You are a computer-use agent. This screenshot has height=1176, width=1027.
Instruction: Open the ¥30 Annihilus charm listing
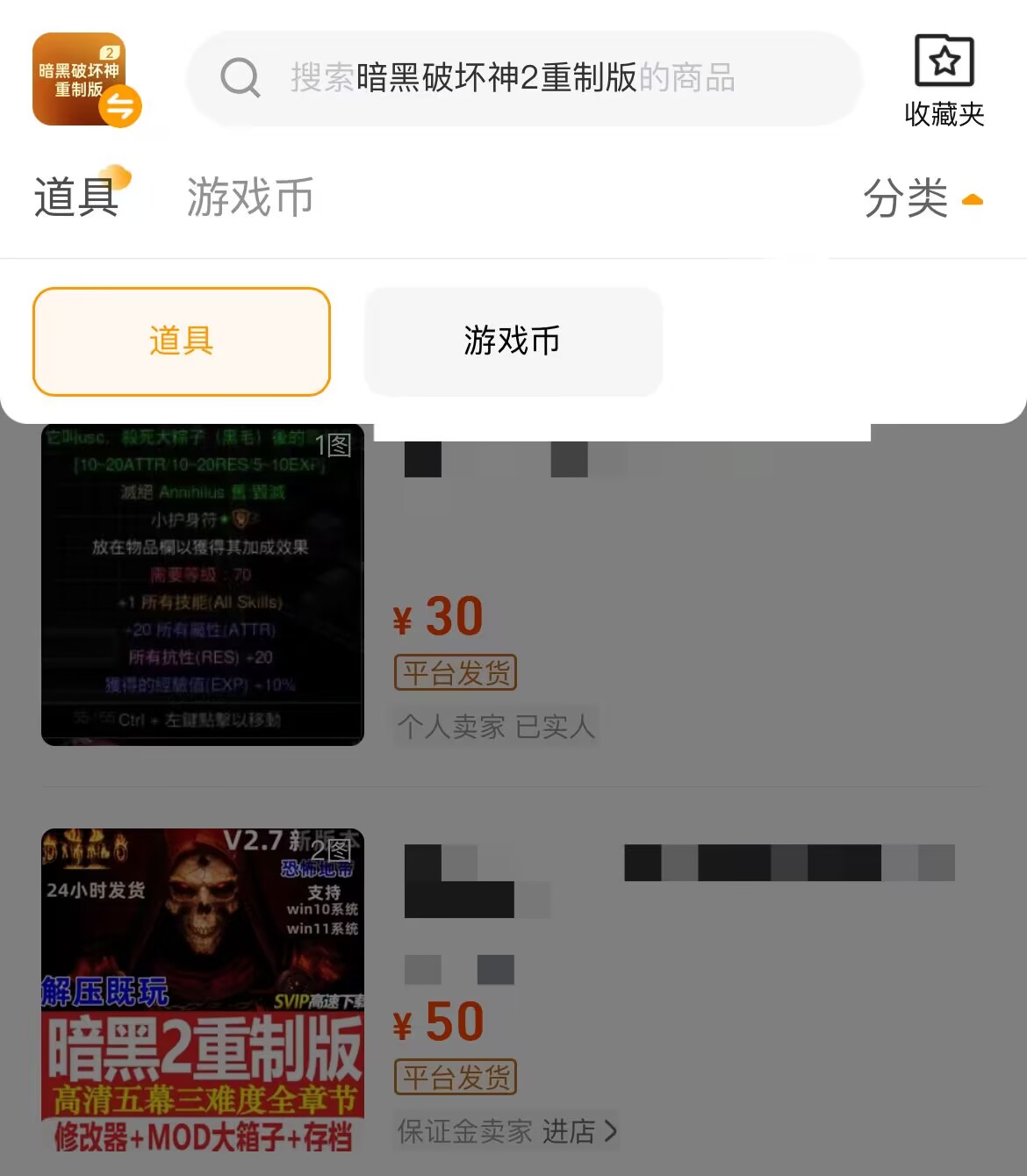pos(203,585)
